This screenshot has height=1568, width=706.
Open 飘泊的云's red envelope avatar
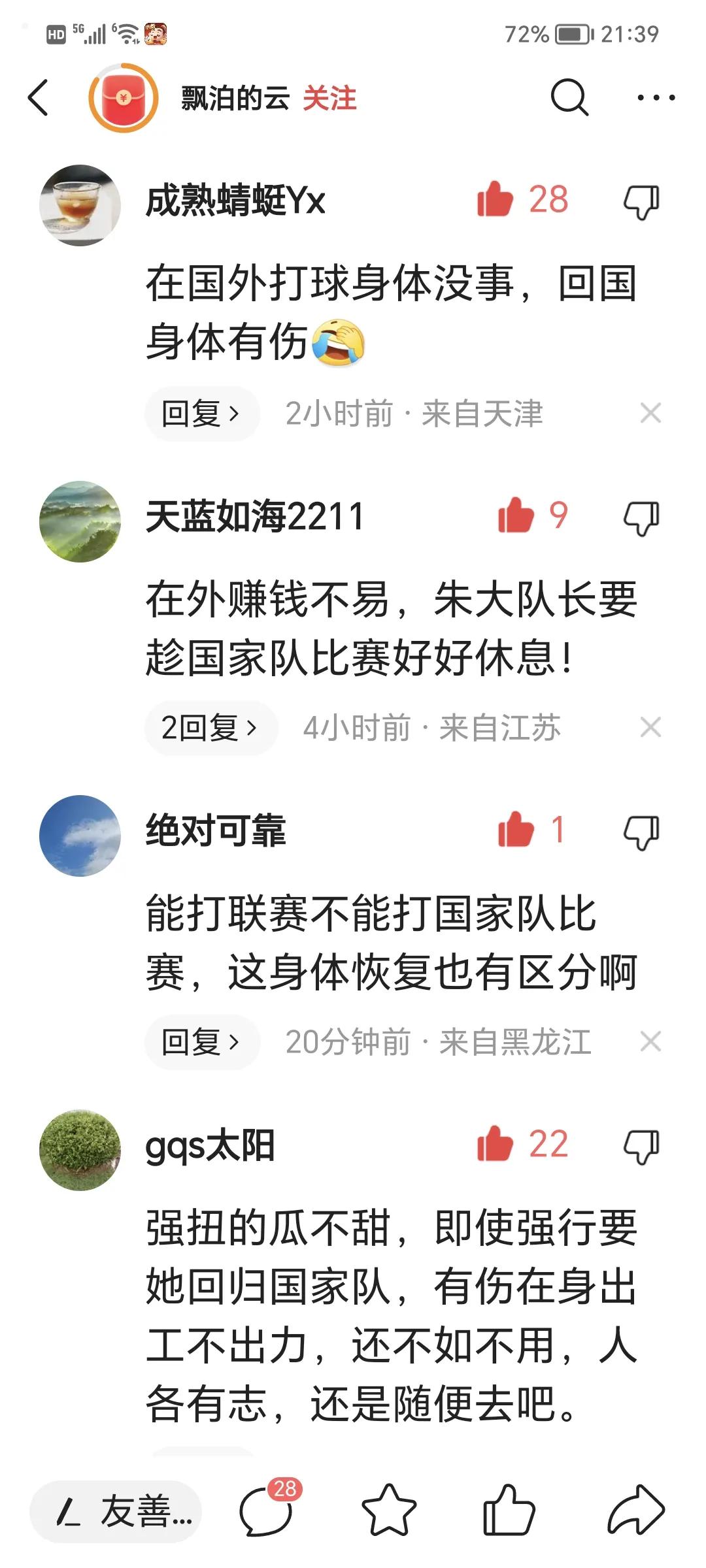tap(124, 98)
